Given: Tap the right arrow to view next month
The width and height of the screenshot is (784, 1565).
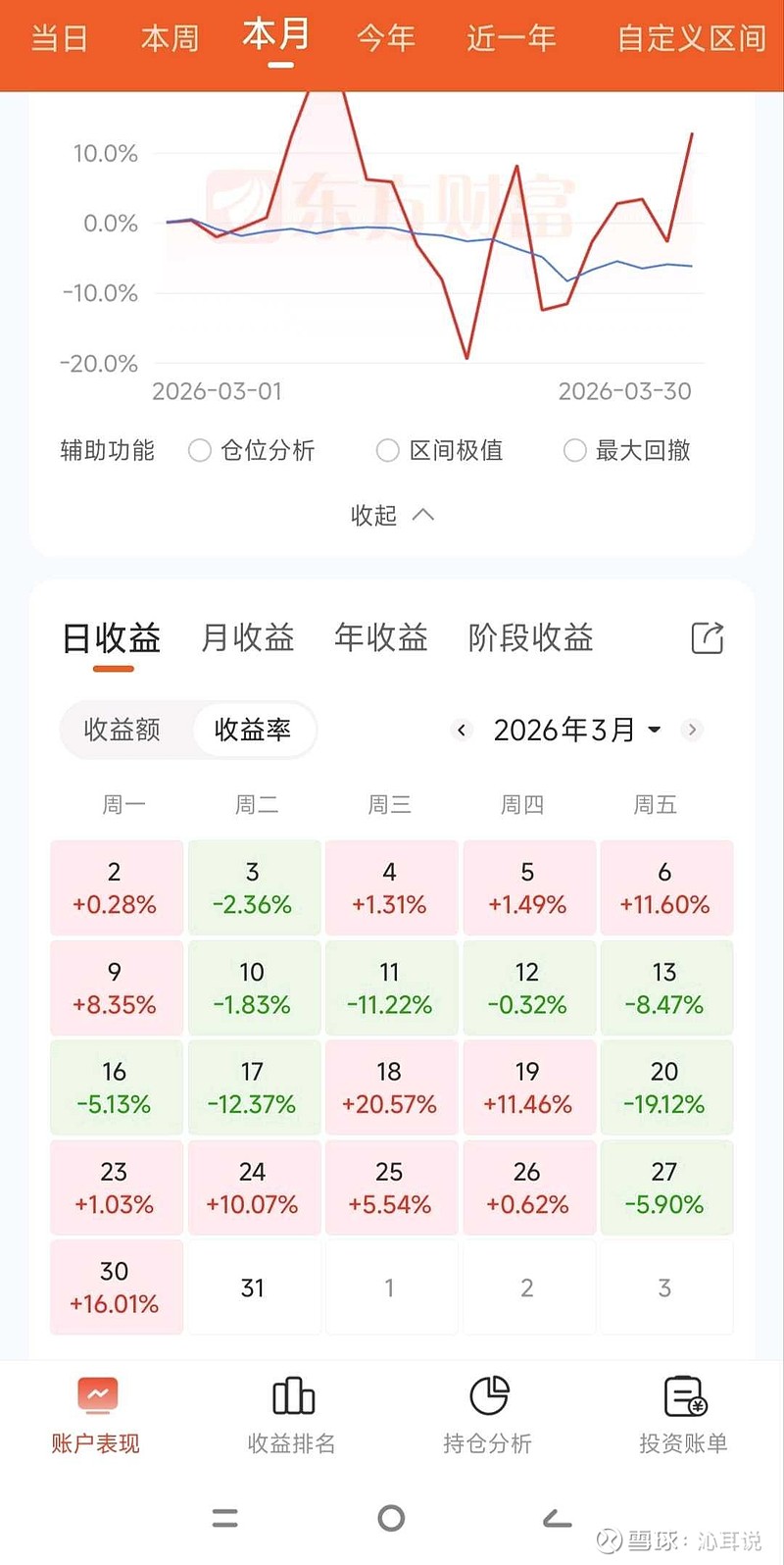Looking at the screenshot, I should click(x=692, y=730).
